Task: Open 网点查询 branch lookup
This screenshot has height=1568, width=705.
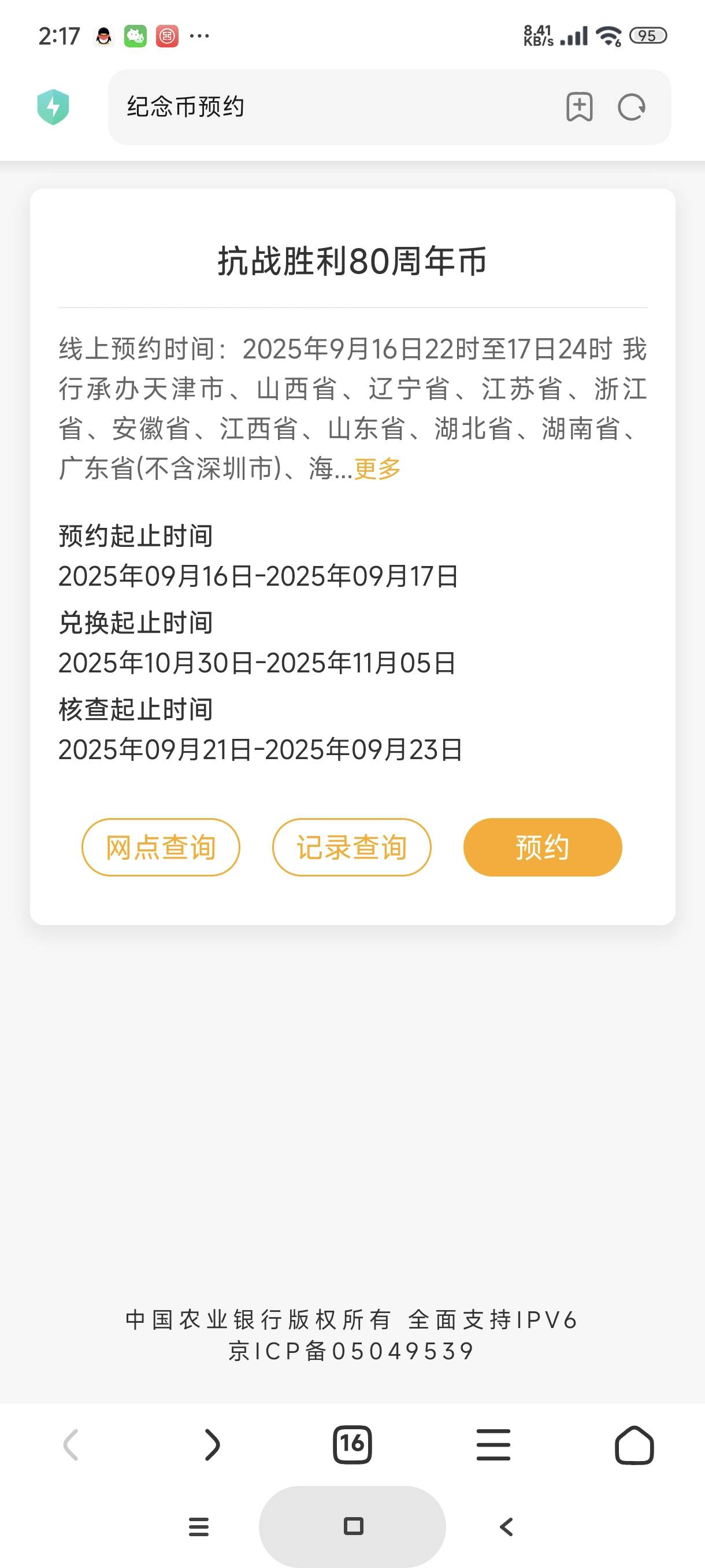Action: click(161, 846)
